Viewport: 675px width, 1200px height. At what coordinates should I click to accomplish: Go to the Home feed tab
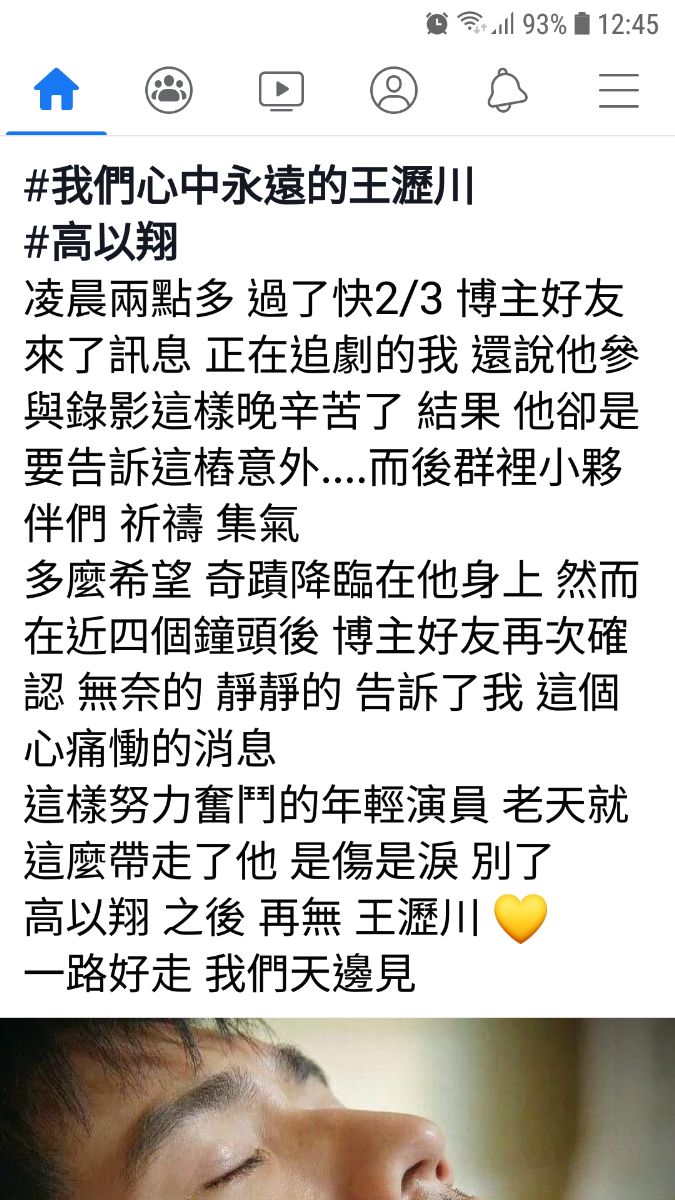tap(56, 91)
